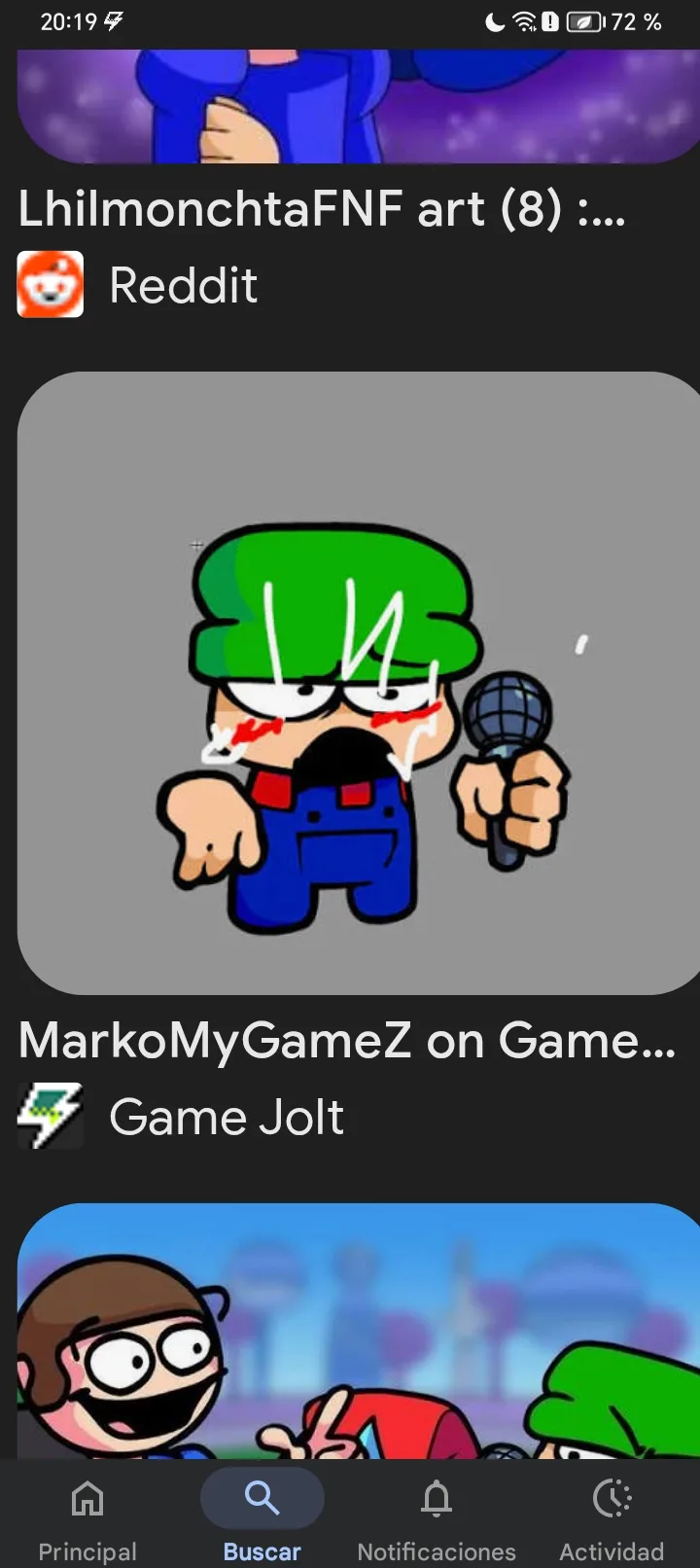
Task: Open the Notificaciones tab
Action: point(437,1519)
